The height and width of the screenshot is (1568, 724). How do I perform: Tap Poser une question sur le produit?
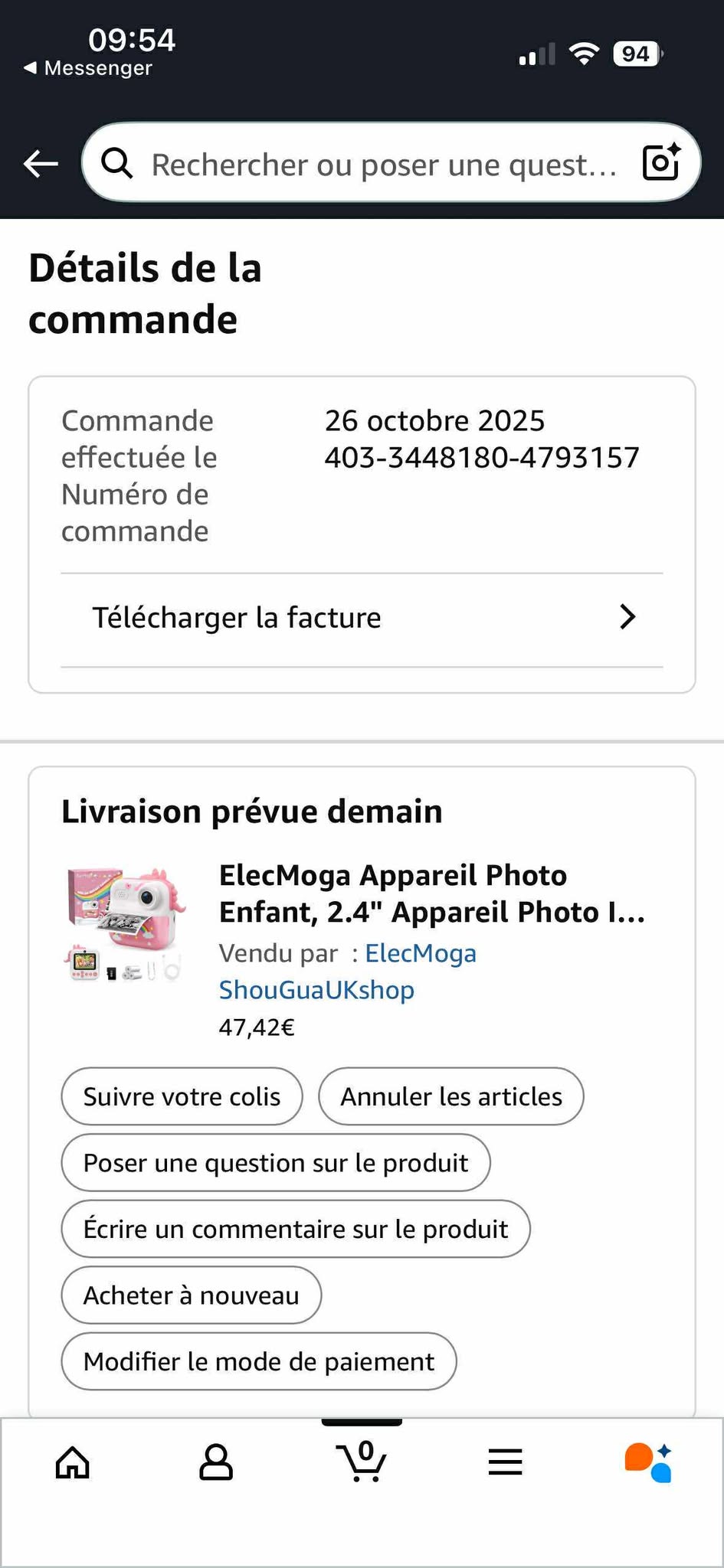click(x=275, y=1163)
